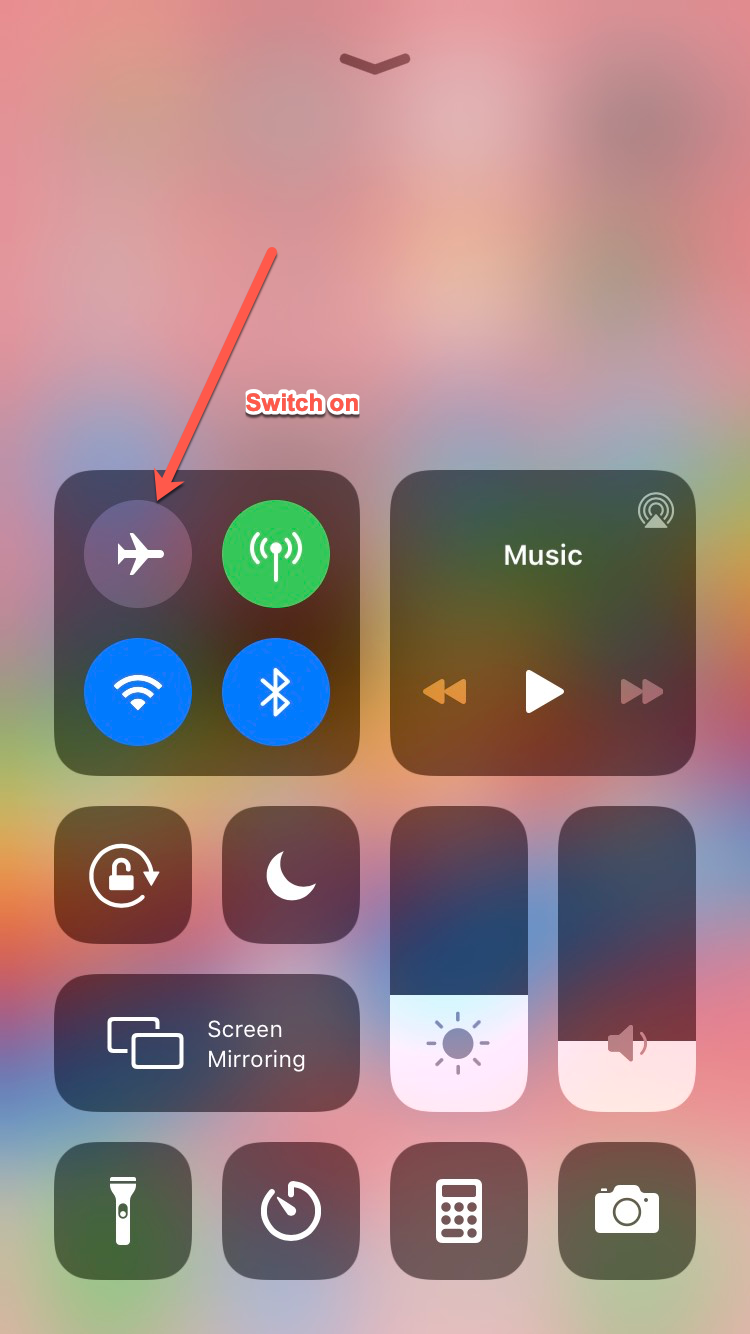The height and width of the screenshot is (1334, 750).
Task: Turn off Bluetooth
Action: pos(276,691)
